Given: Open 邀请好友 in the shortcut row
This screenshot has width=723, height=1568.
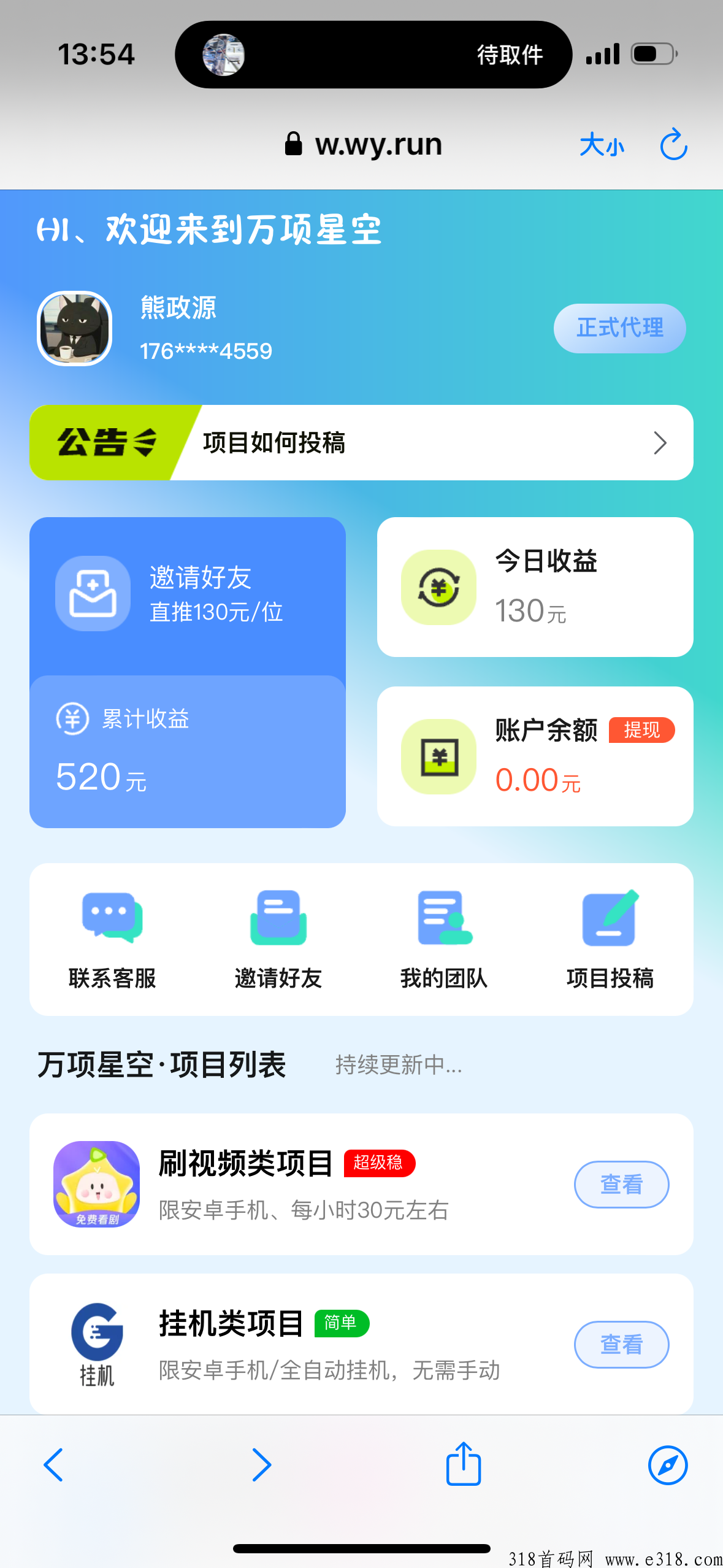Looking at the screenshot, I should 278,939.
